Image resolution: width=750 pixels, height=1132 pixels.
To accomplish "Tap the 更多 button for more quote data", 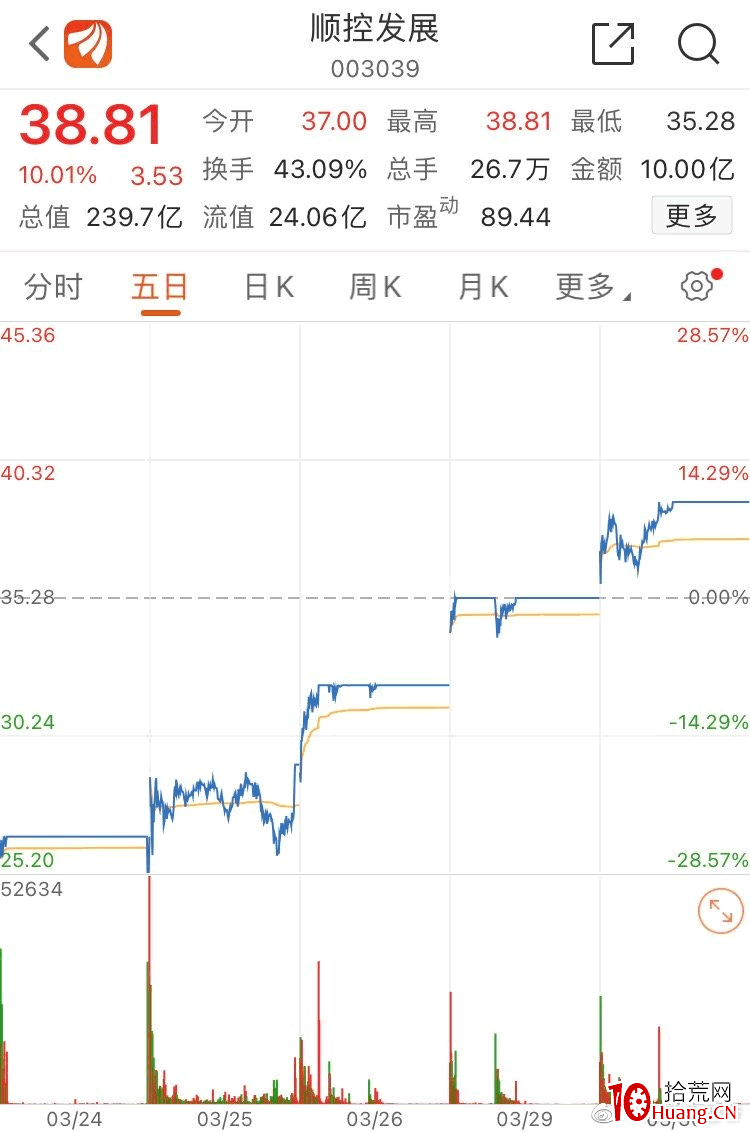I will (691, 215).
